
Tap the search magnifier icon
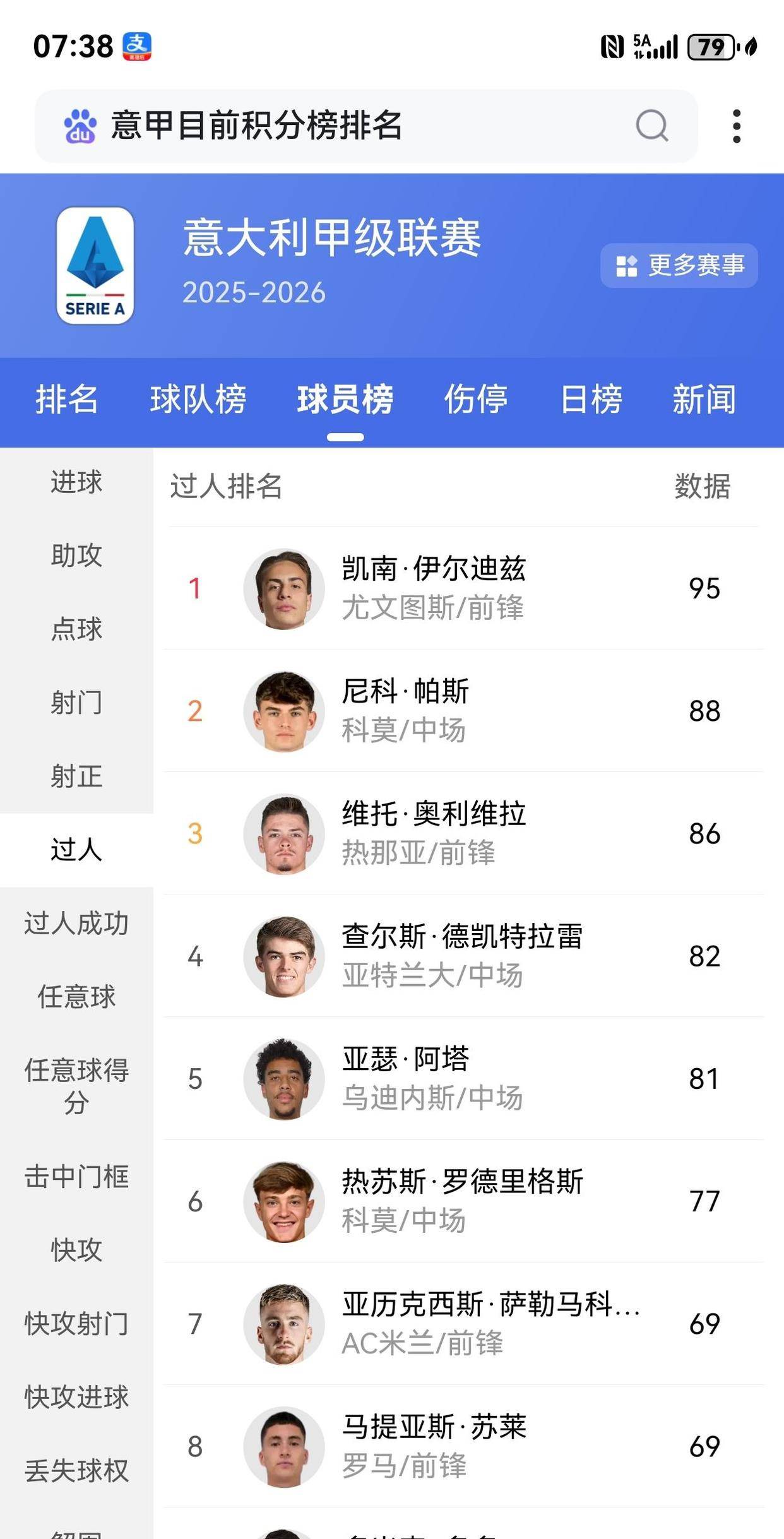click(x=651, y=125)
